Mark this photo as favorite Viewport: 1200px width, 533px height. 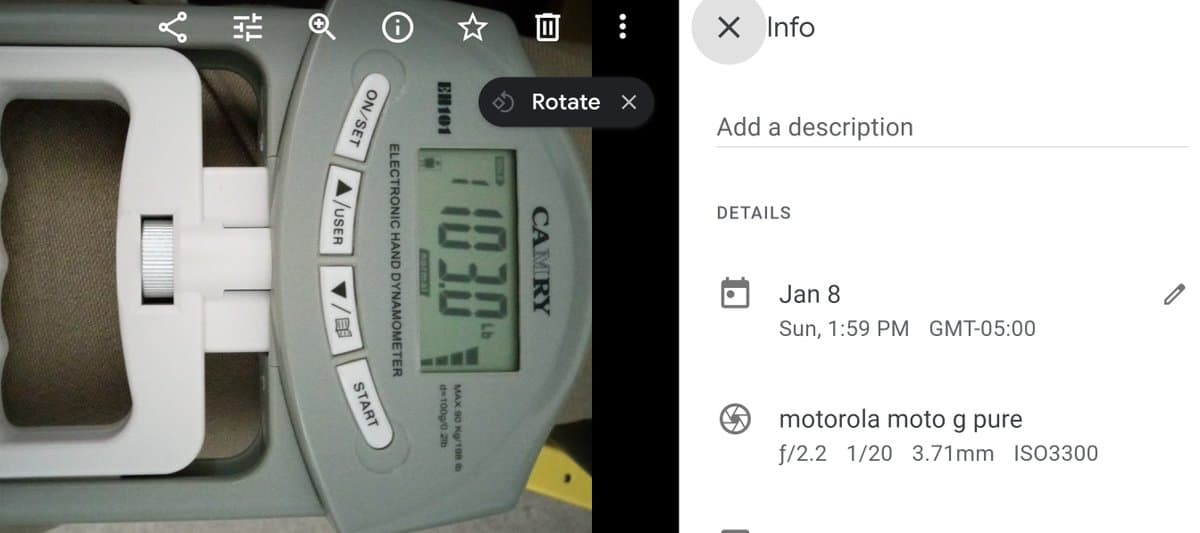[x=472, y=28]
